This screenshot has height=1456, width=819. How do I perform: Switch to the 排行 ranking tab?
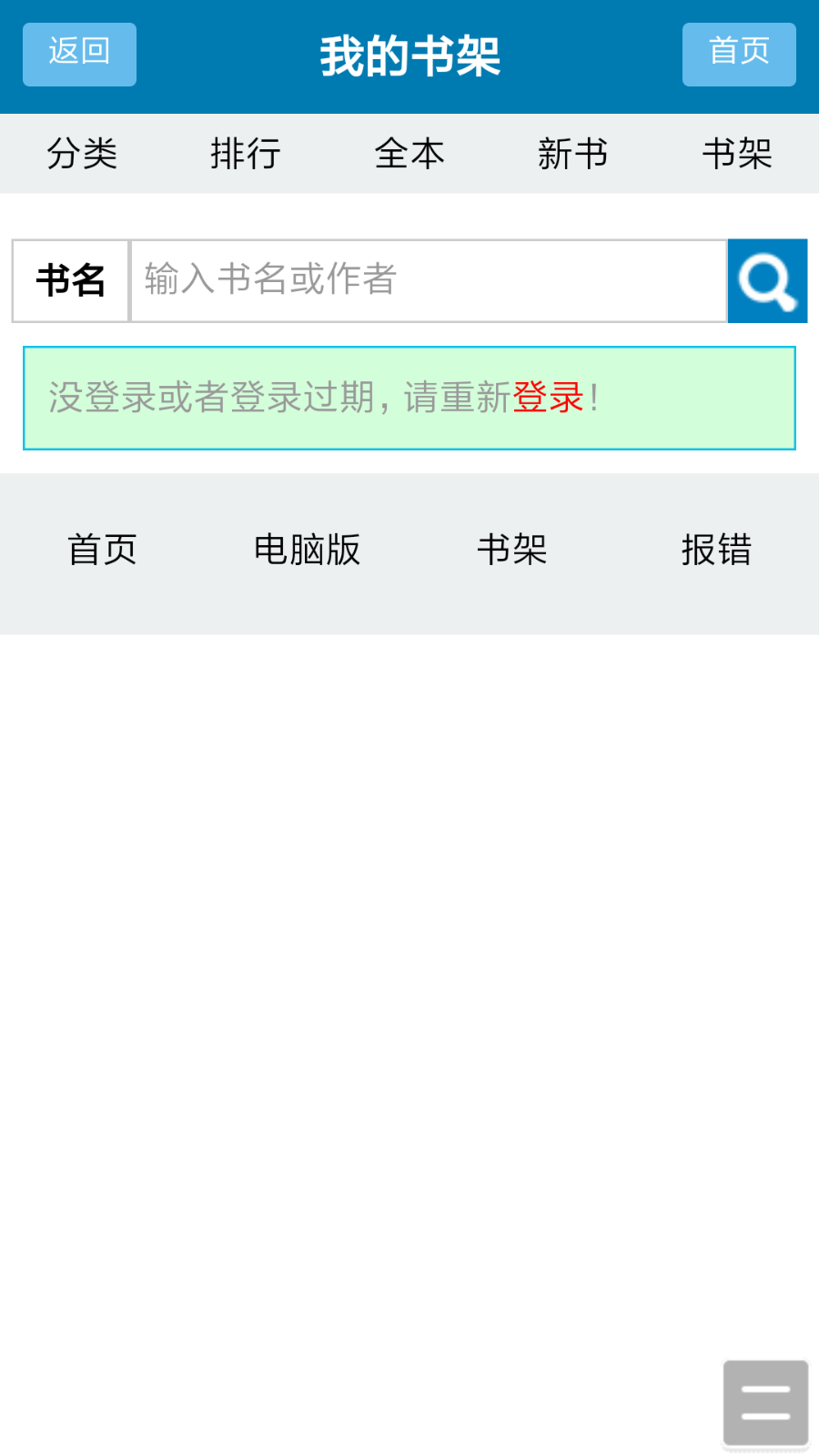[x=246, y=154]
